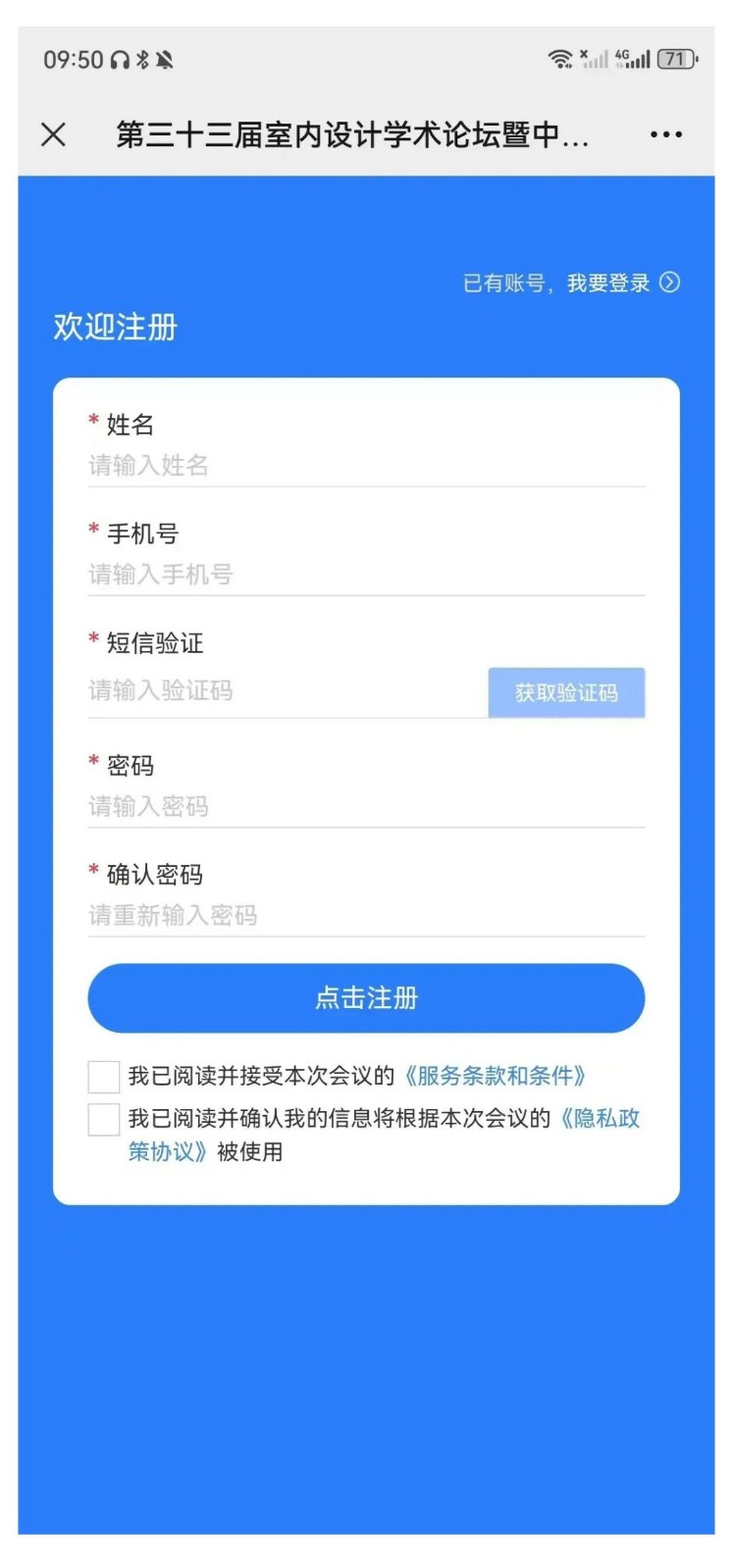
Task: Open the 《服务条款和条件》 link
Action: tap(496, 1076)
